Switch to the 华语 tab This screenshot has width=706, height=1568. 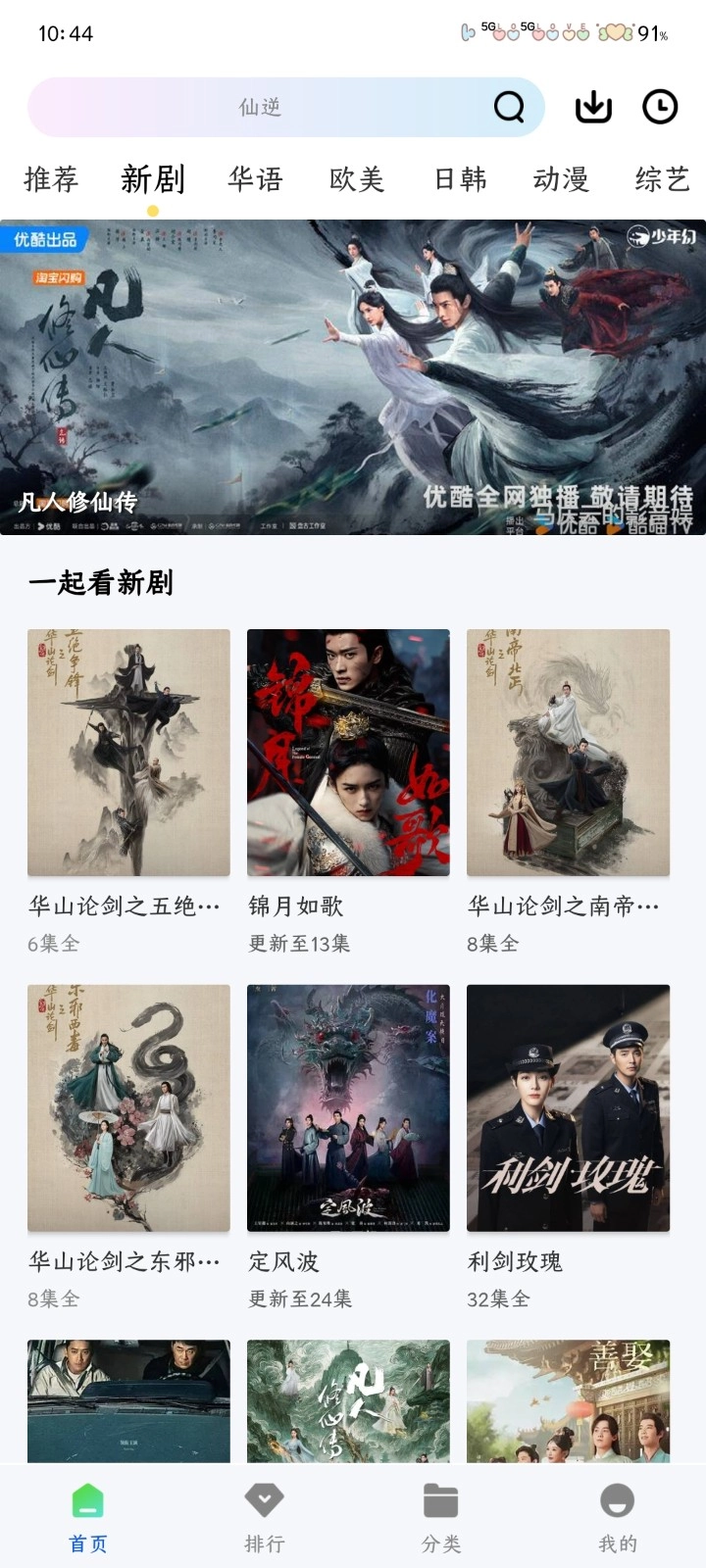click(257, 179)
